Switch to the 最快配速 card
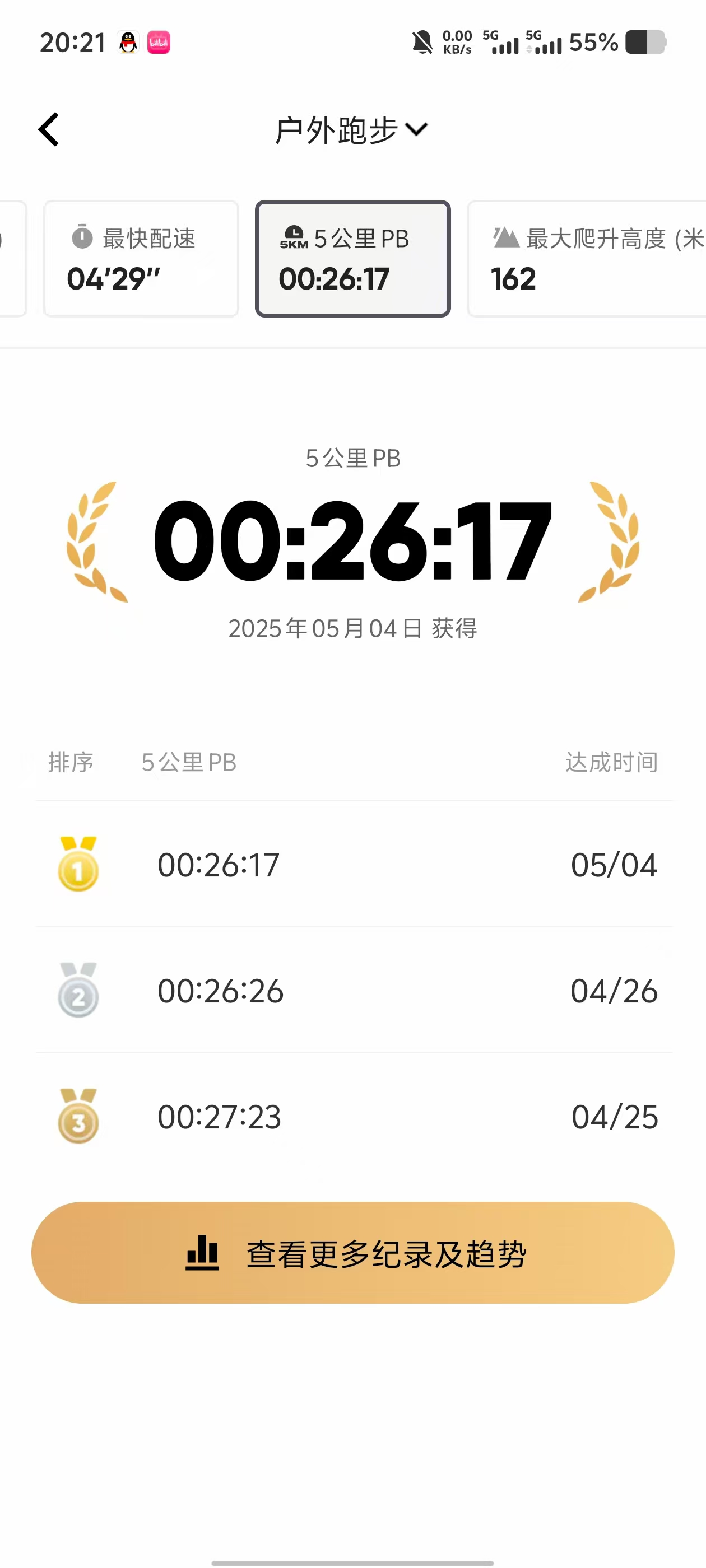The image size is (706, 1568). (141, 259)
